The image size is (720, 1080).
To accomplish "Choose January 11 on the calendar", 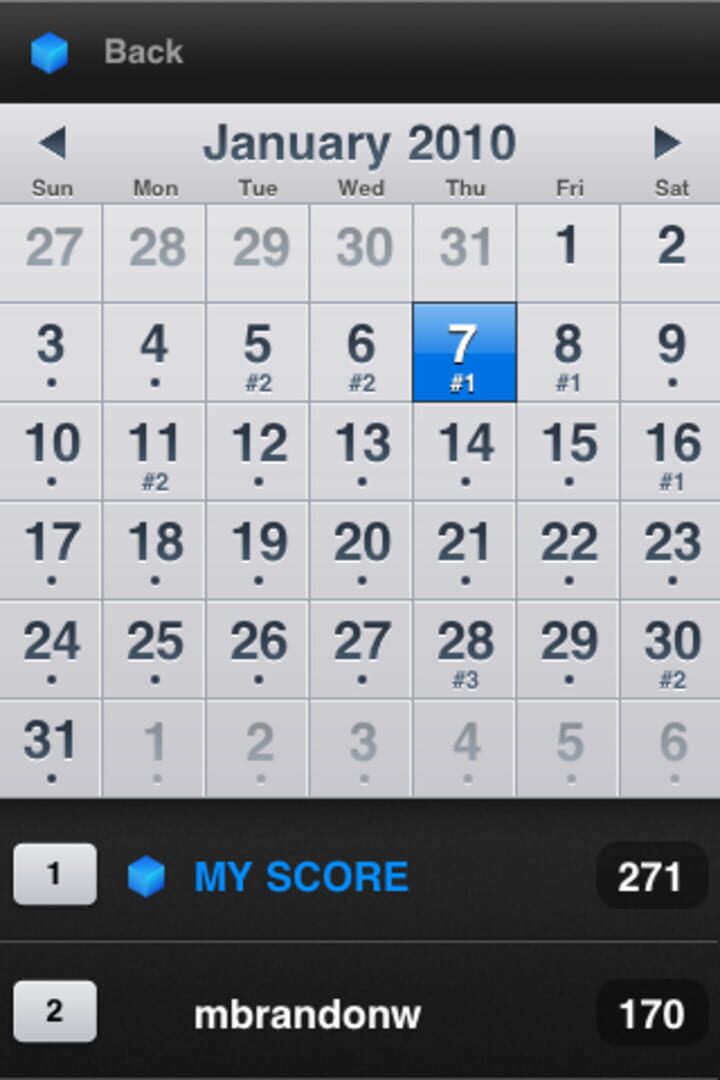I will click(x=154, y=451).
